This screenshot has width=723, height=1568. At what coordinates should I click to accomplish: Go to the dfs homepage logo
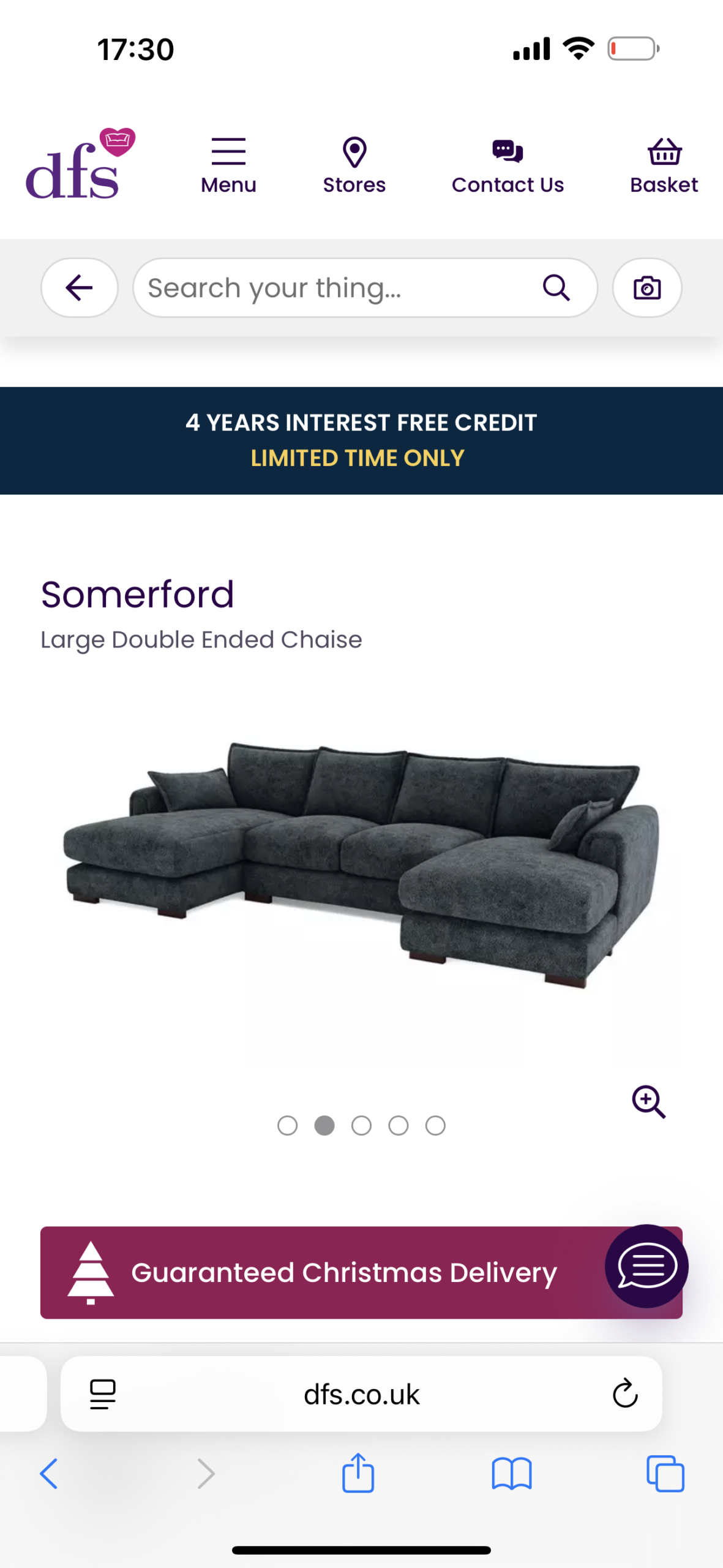coord(80,164)
